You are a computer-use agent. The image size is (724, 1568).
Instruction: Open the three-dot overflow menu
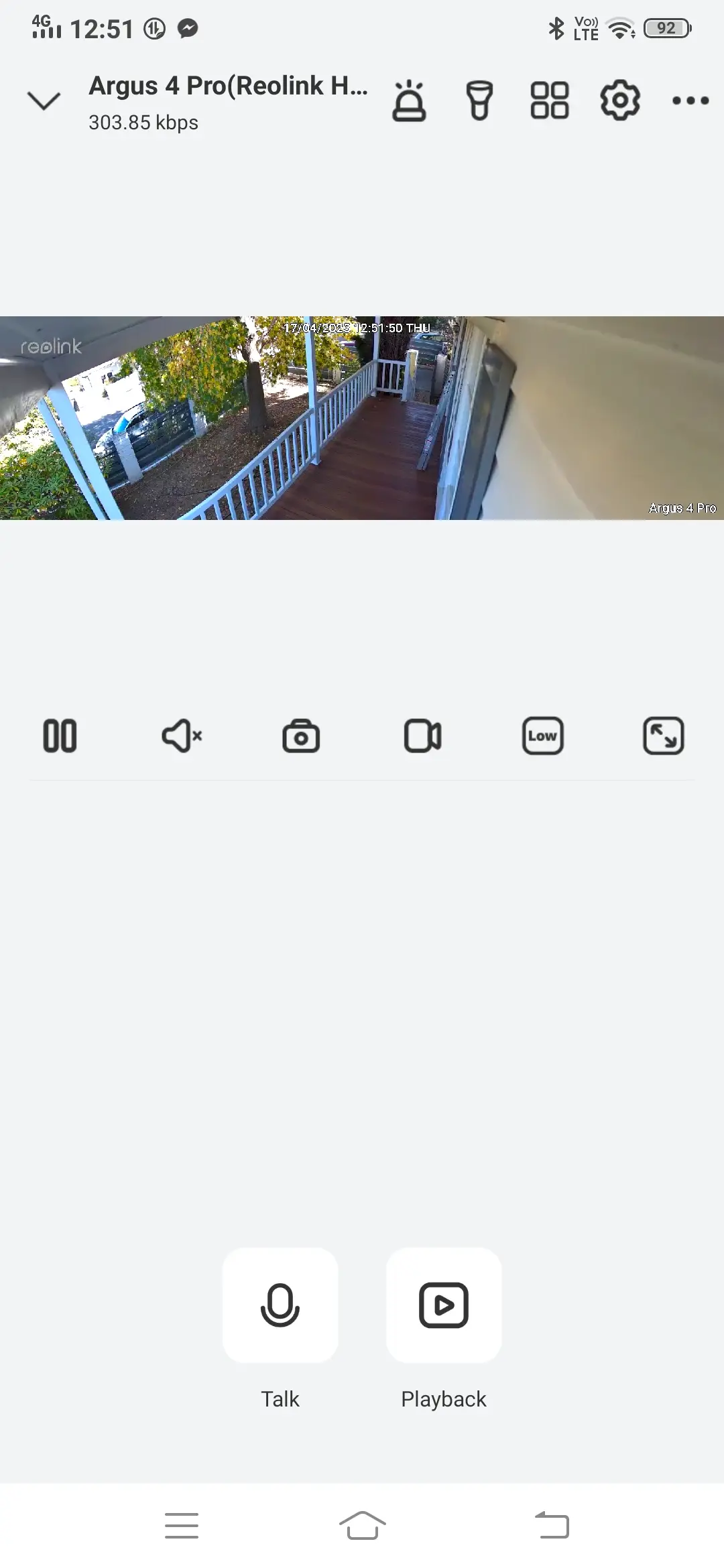(690, 101)
